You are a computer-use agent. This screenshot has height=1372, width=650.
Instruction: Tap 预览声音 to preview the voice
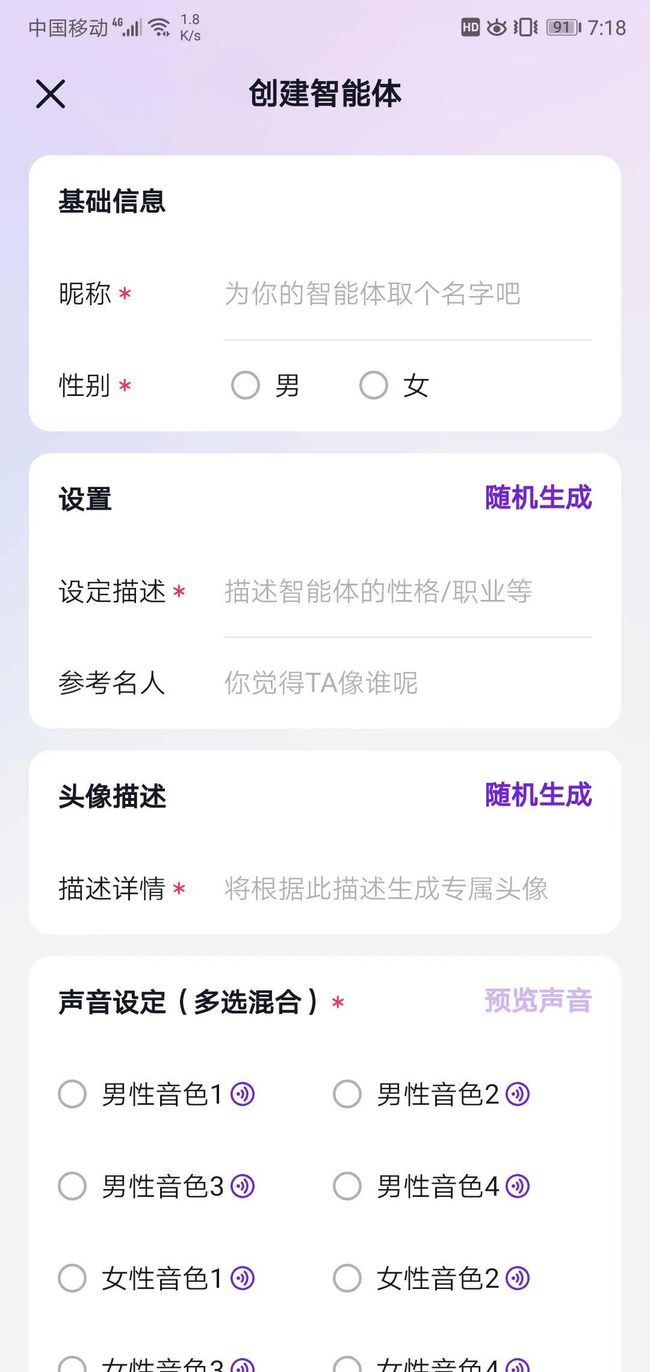tap(538, 1001)
